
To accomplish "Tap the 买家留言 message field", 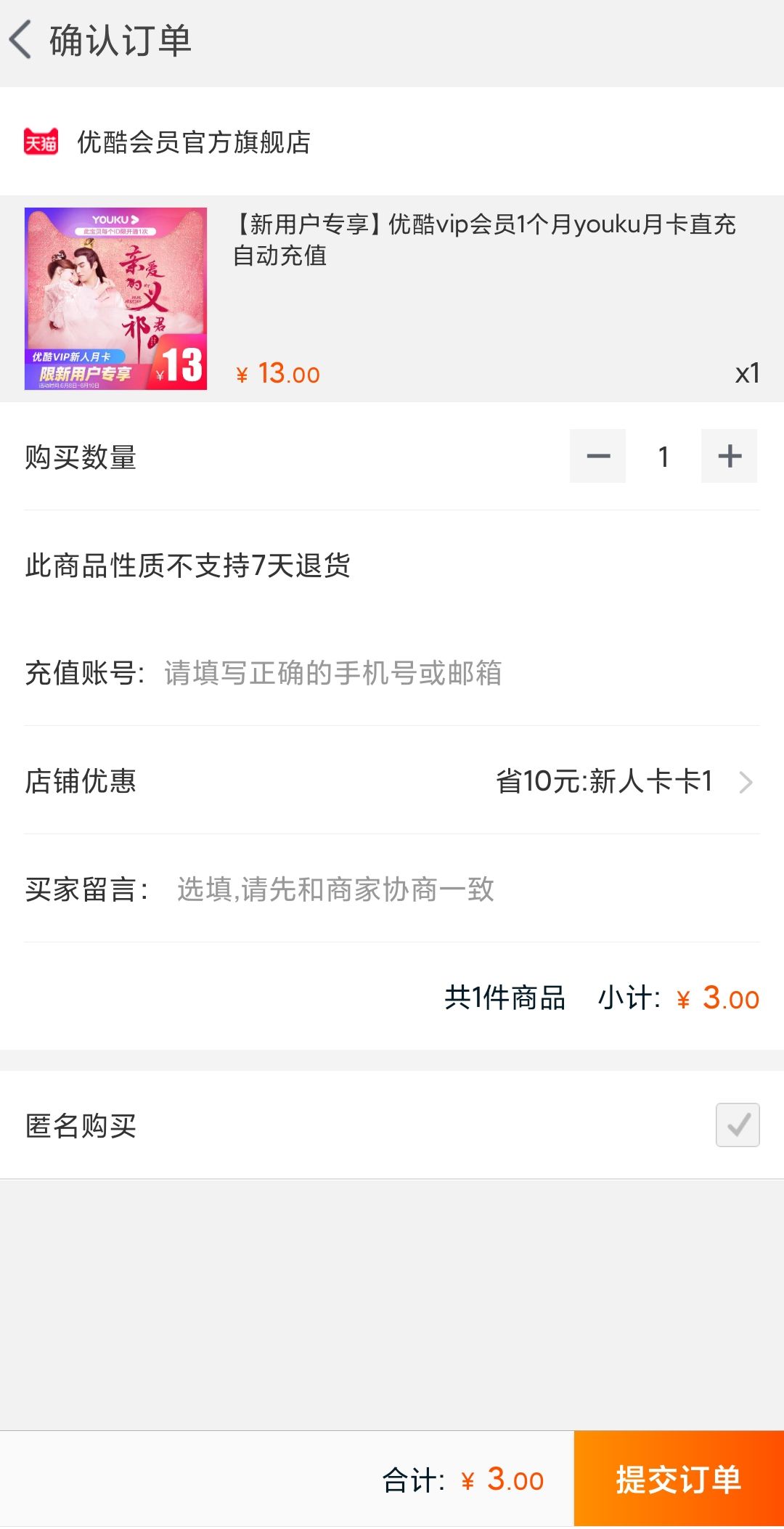I will pos(450,889).
